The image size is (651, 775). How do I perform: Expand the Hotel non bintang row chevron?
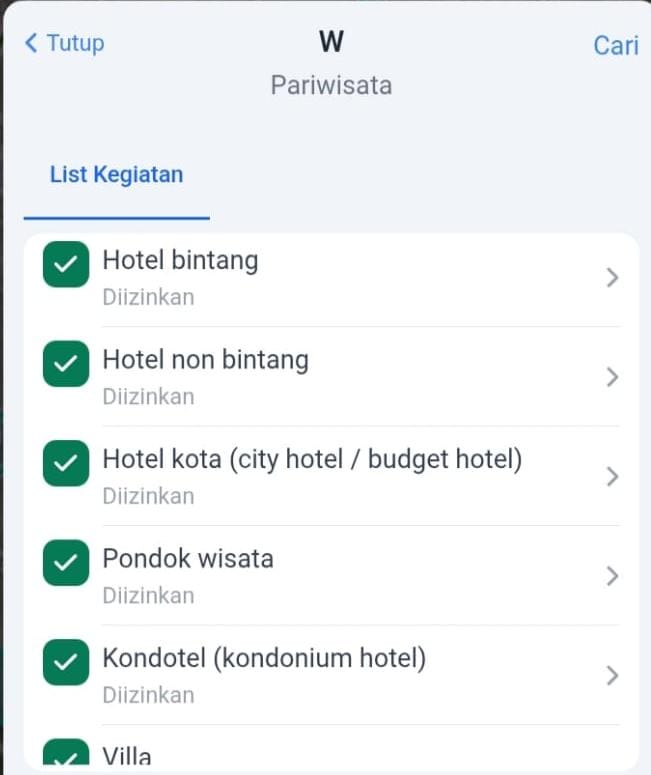[x=613, y=377]
